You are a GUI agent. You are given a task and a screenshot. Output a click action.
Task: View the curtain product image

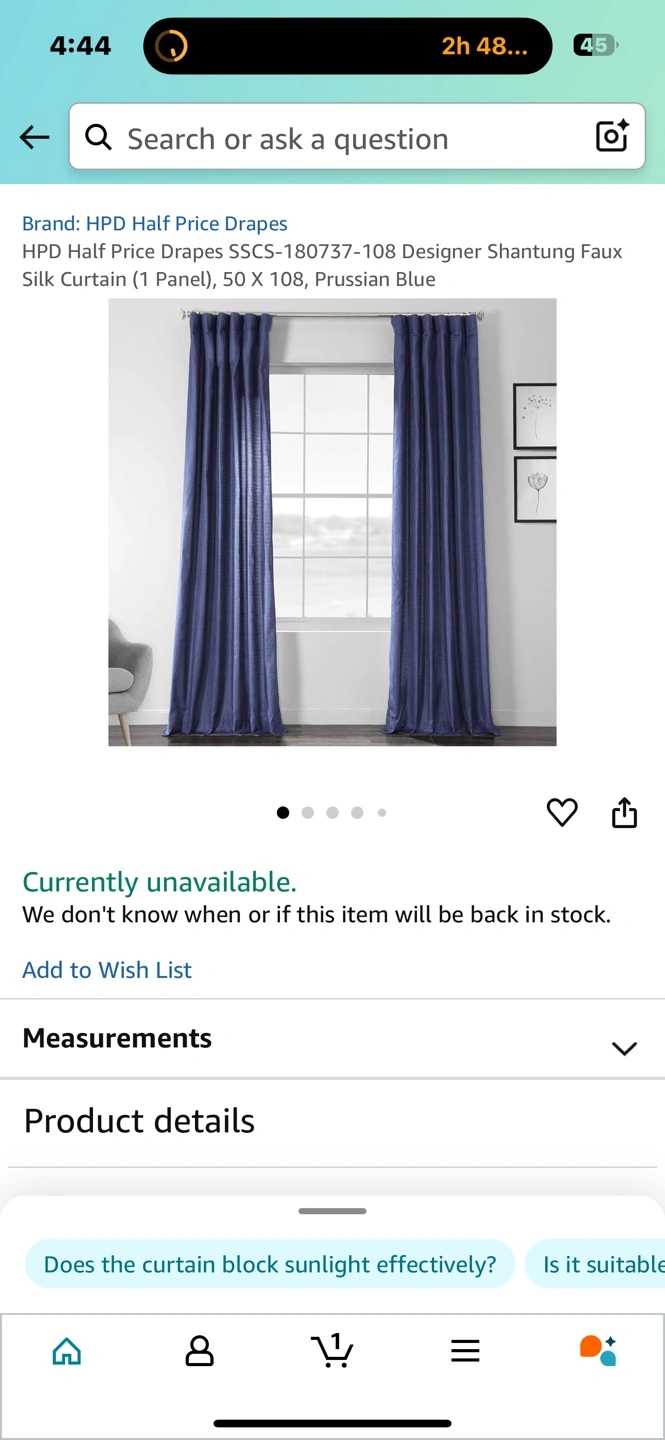pyautogui.click(x=332, y=522)
